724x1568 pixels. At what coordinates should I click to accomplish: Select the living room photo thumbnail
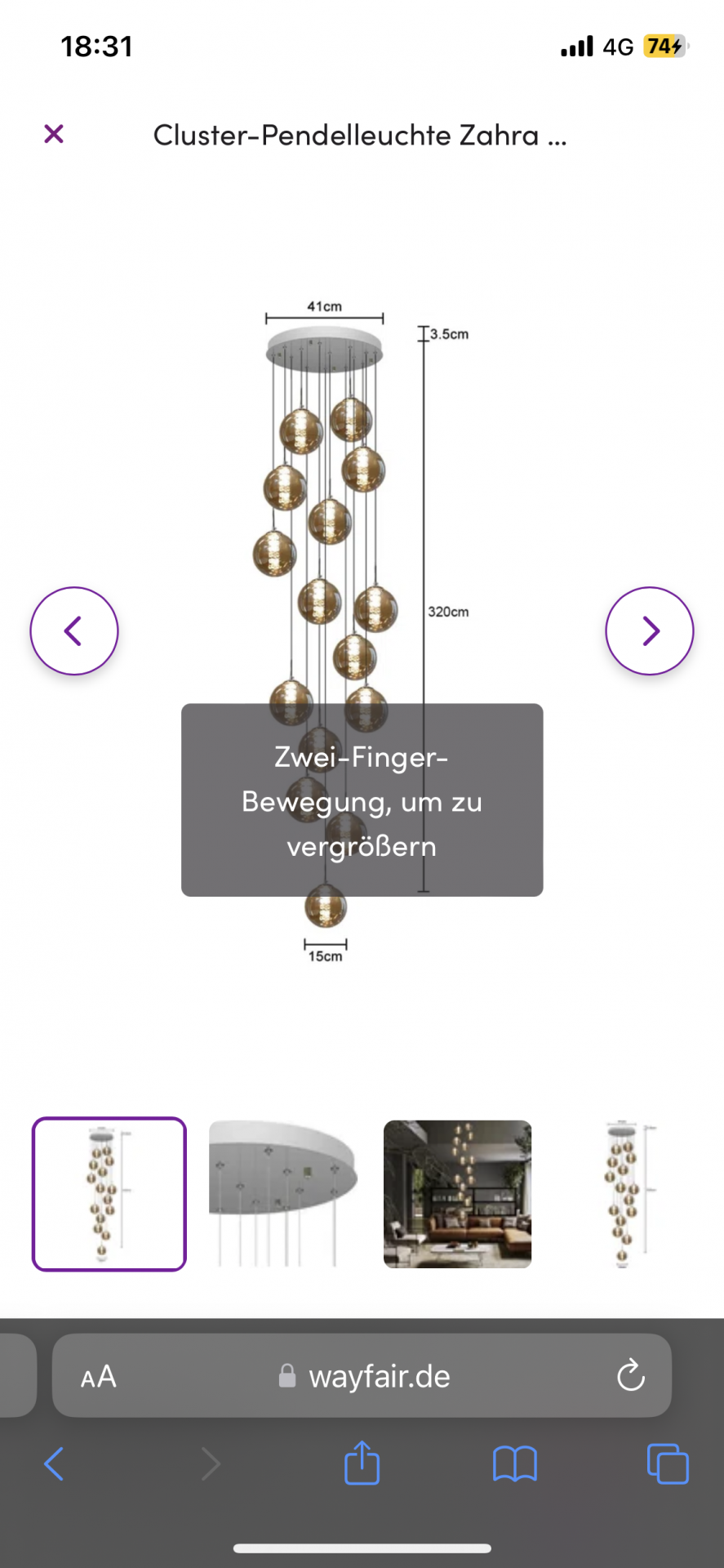click(x=458, y=1194)
